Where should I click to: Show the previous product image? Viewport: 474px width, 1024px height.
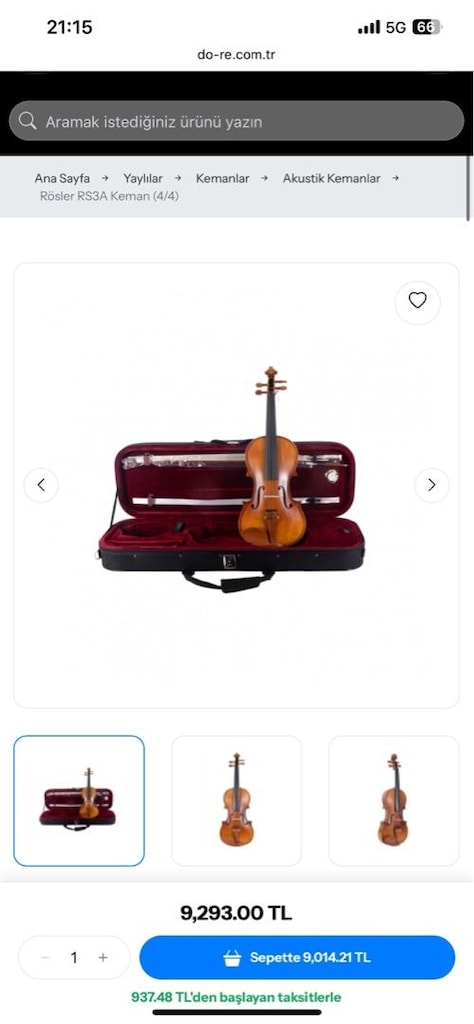[41, 485]
